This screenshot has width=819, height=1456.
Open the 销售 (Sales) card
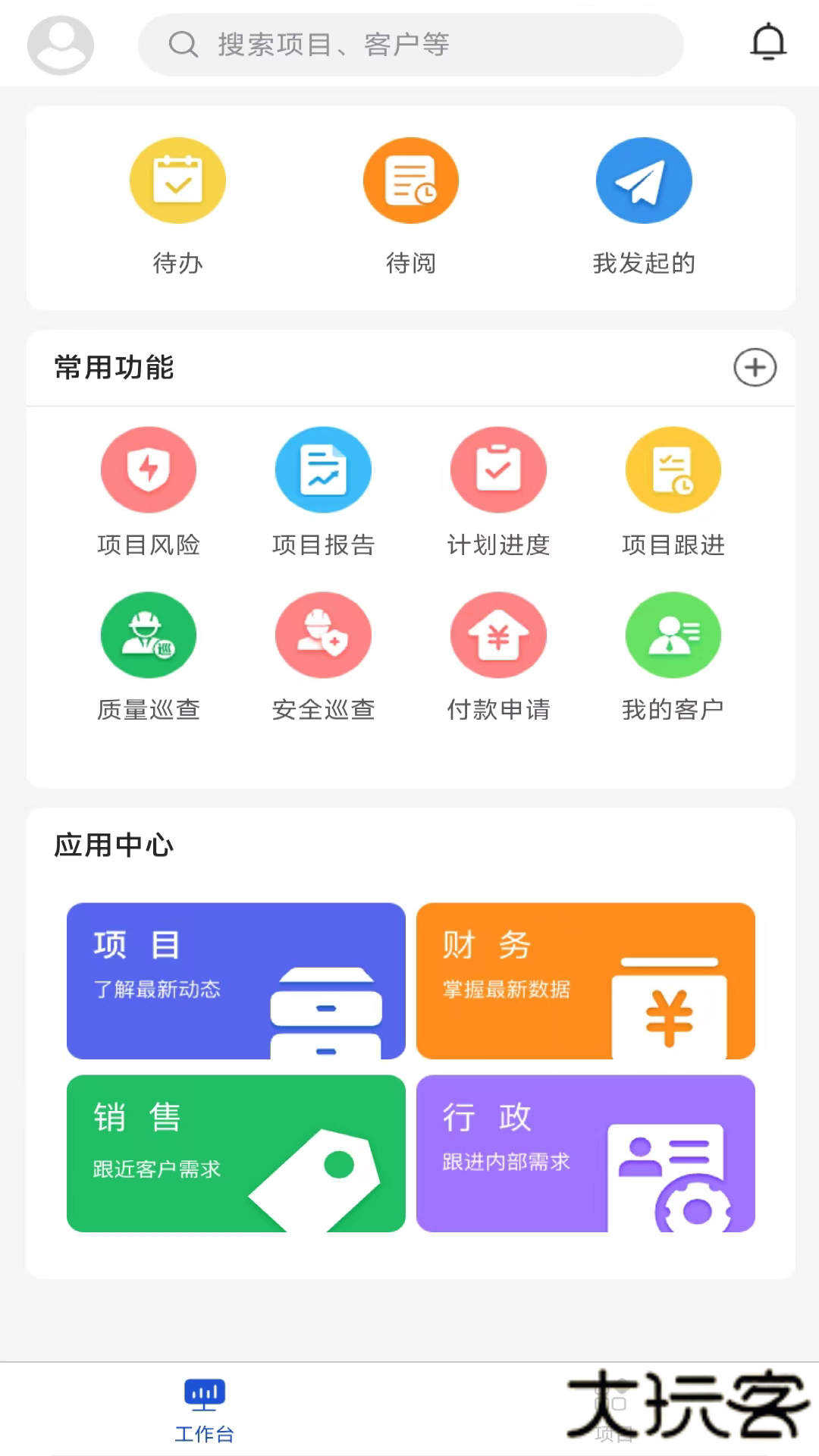tap(236, 1153)
